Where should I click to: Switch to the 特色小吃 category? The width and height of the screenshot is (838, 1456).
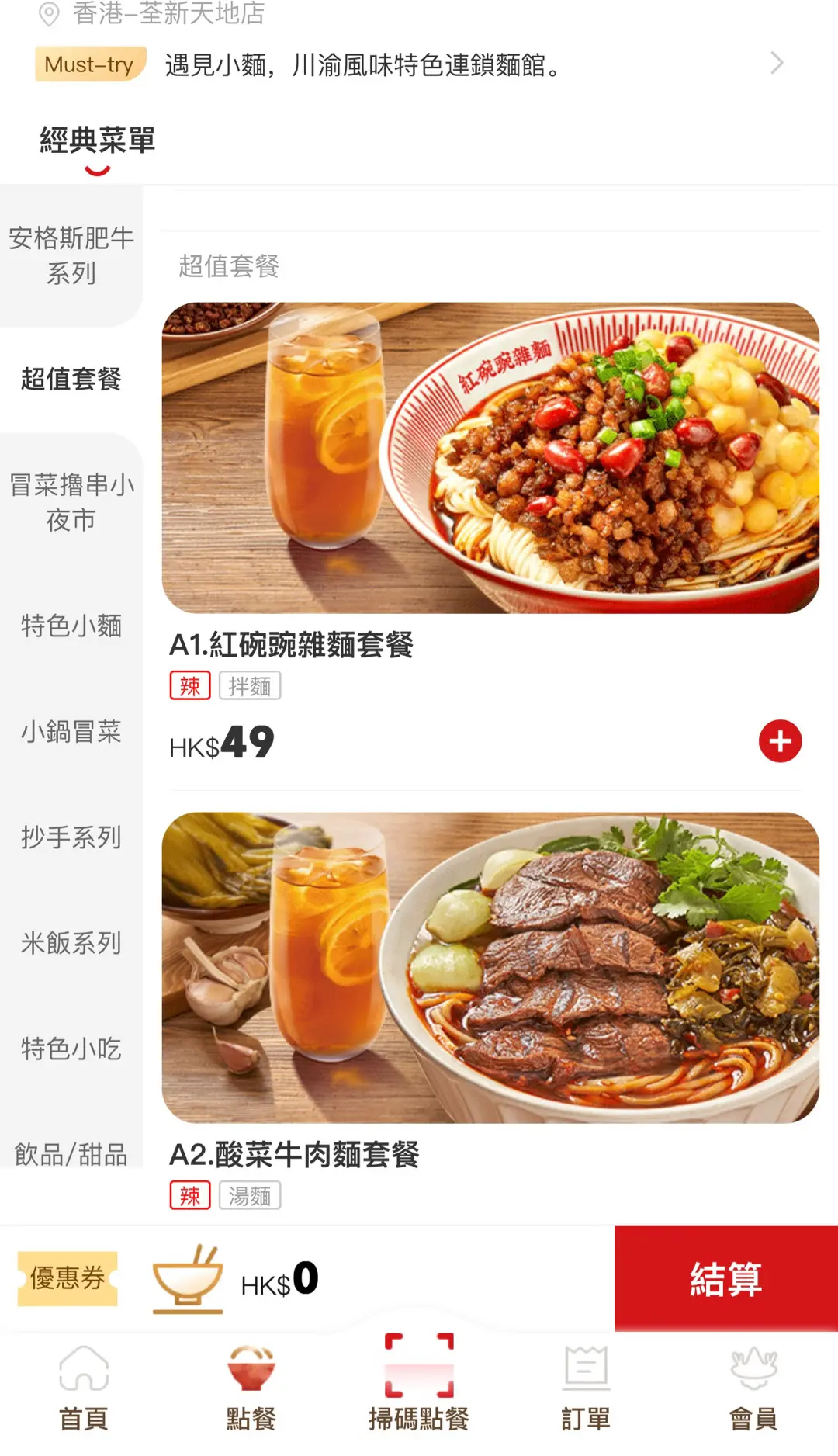point(71,1049)
